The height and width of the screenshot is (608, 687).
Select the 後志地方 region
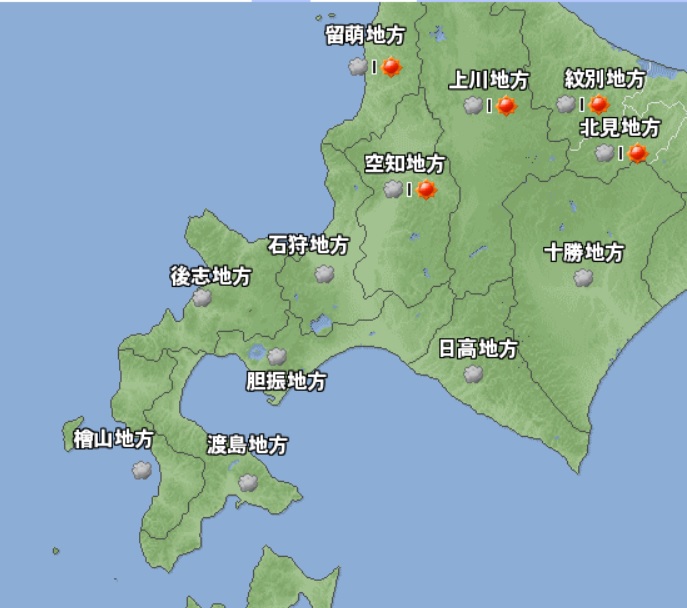pos(210,277)
